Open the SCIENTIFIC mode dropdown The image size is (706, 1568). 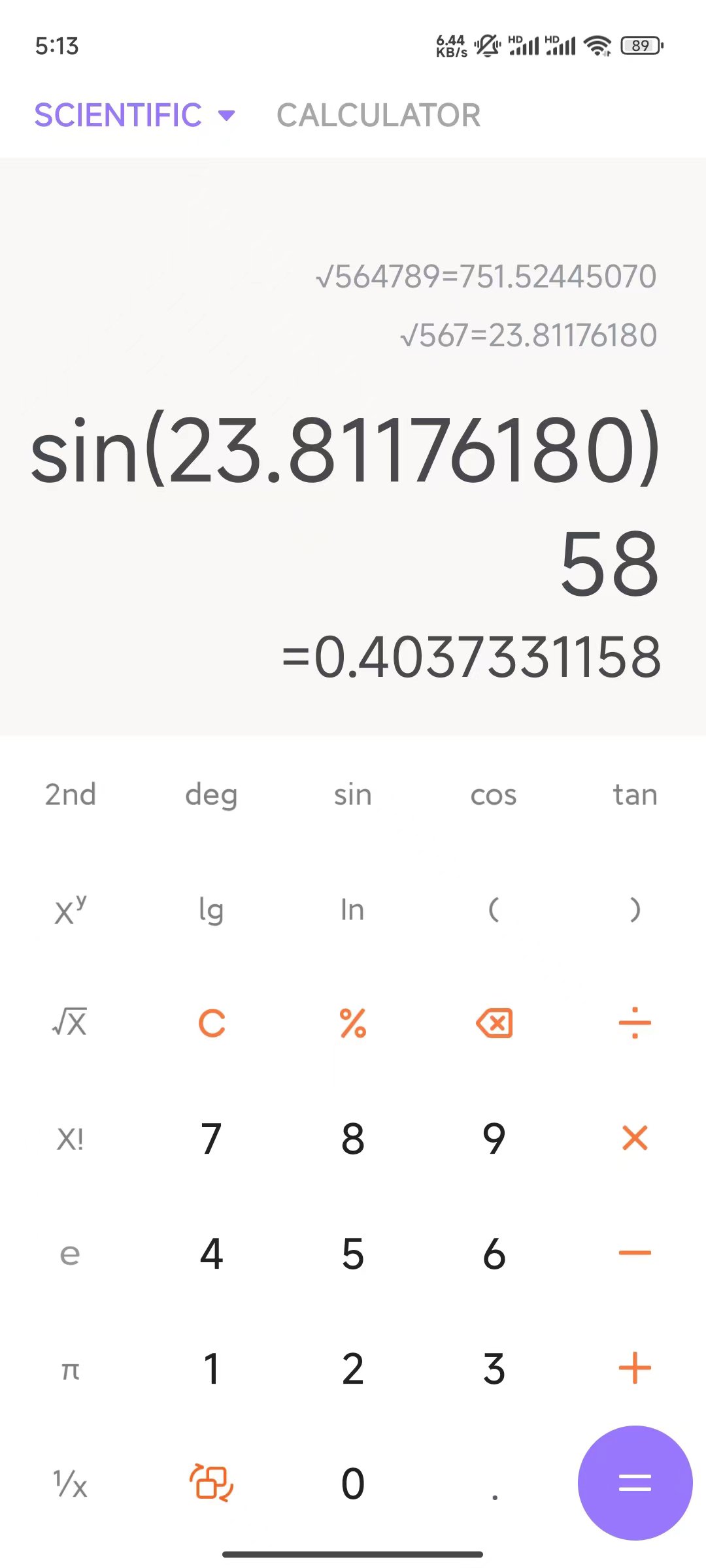click(226, 115)
